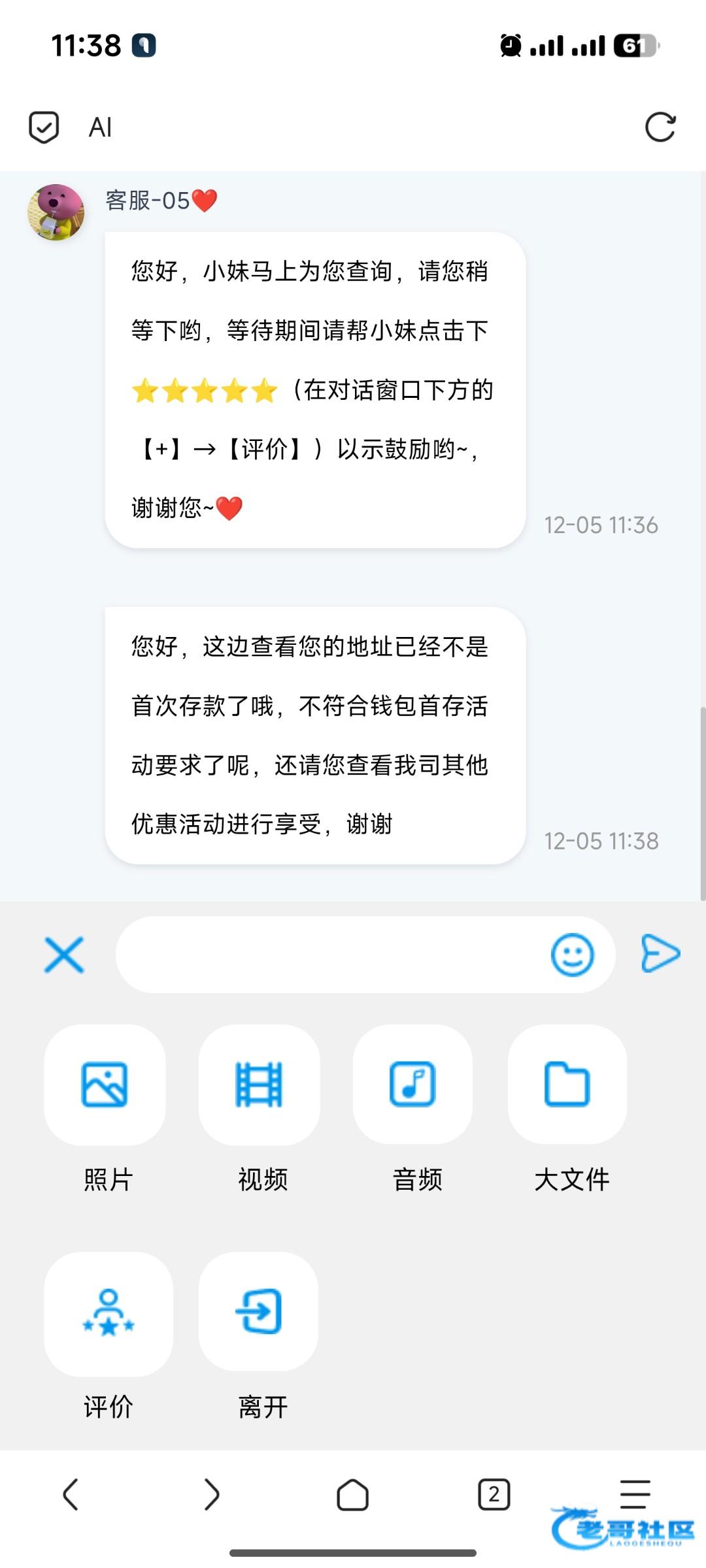Viewport: 706px width, 1568px height.
Task: Send the message with the arrow icon
Action: 660,953
